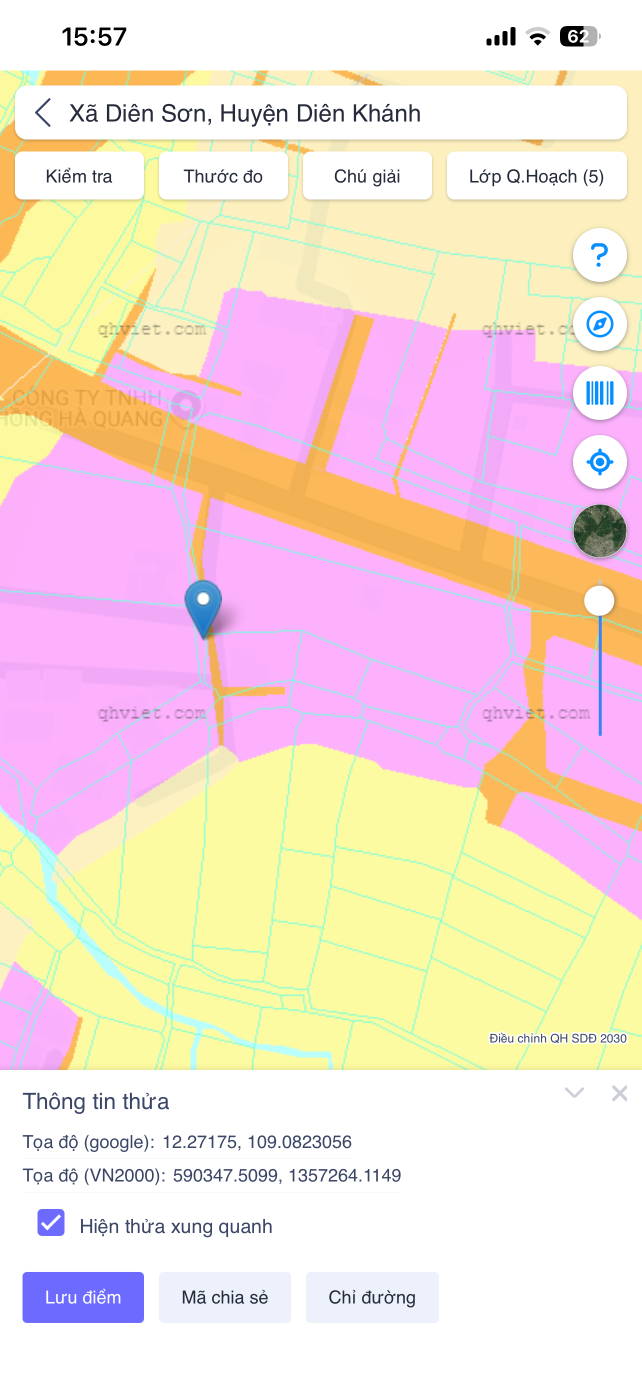Viewport: 642px width, 1389px height.
Task: Center map on my location
Action: 599,462
